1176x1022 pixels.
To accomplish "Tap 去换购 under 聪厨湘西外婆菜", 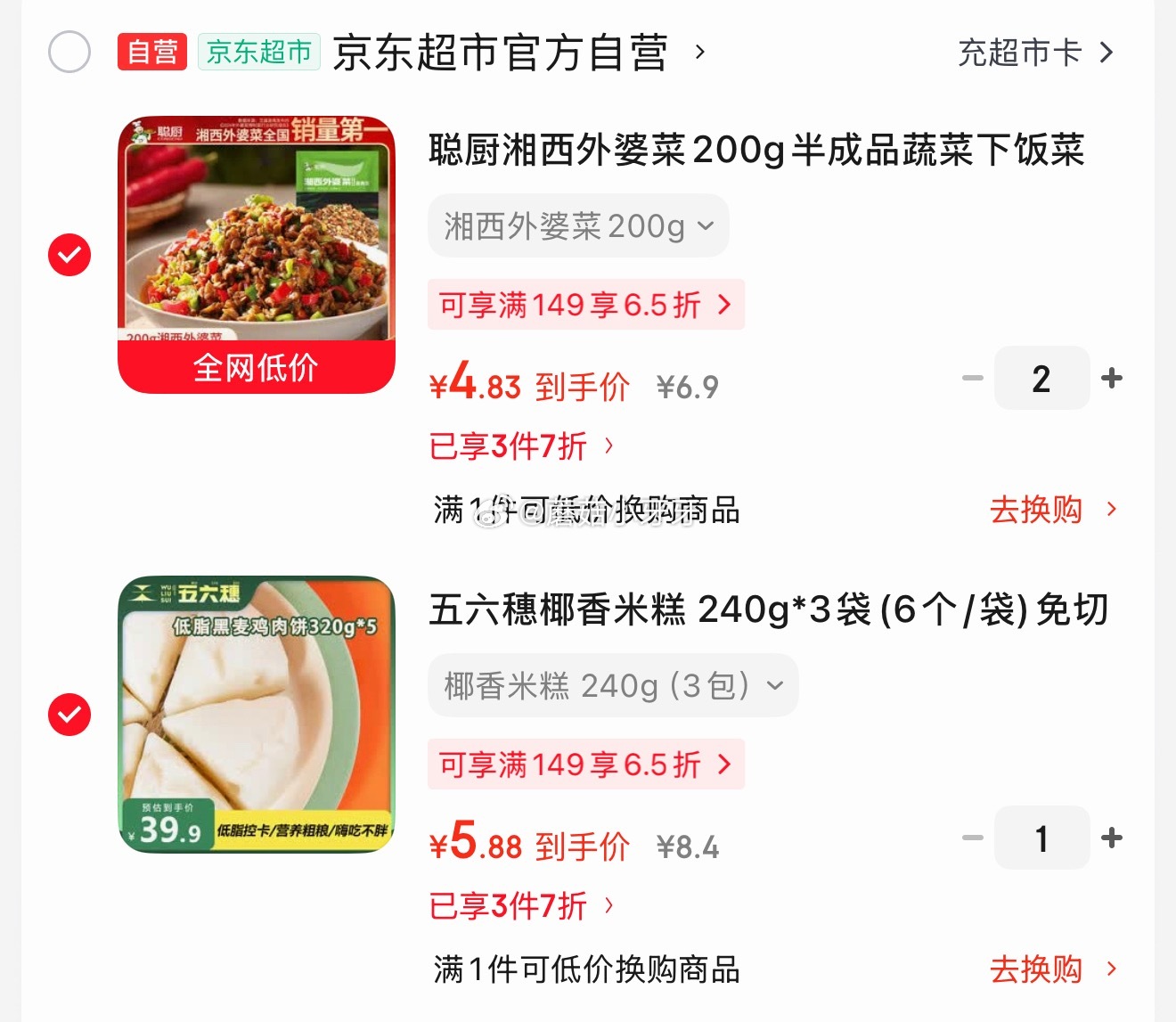I will [1053, 511].
